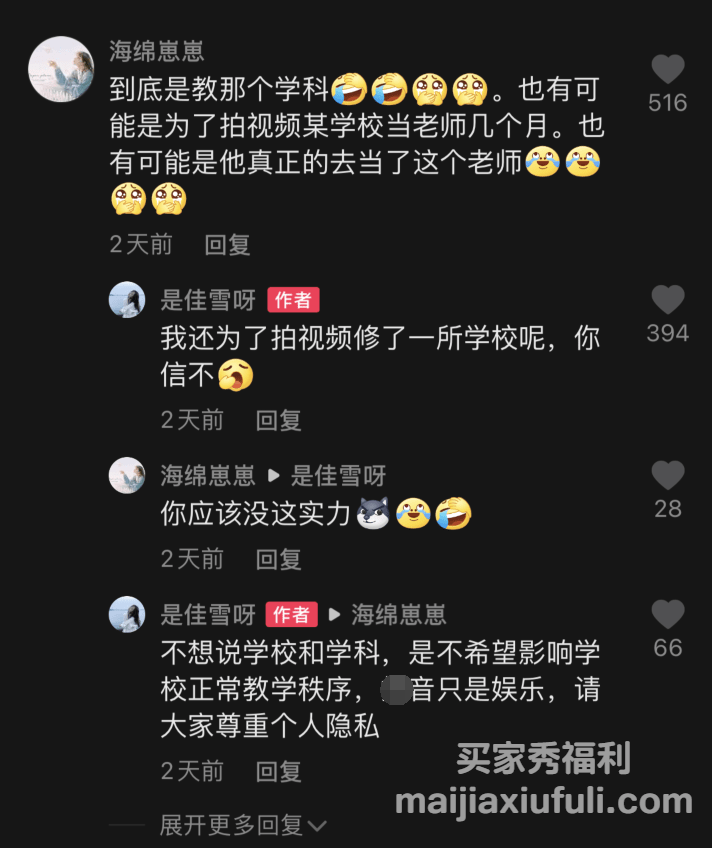Open username 海绵崽崽 at the top comment
Image resolution: width=712 pixels, height=848 pixels.
(157, 51)
